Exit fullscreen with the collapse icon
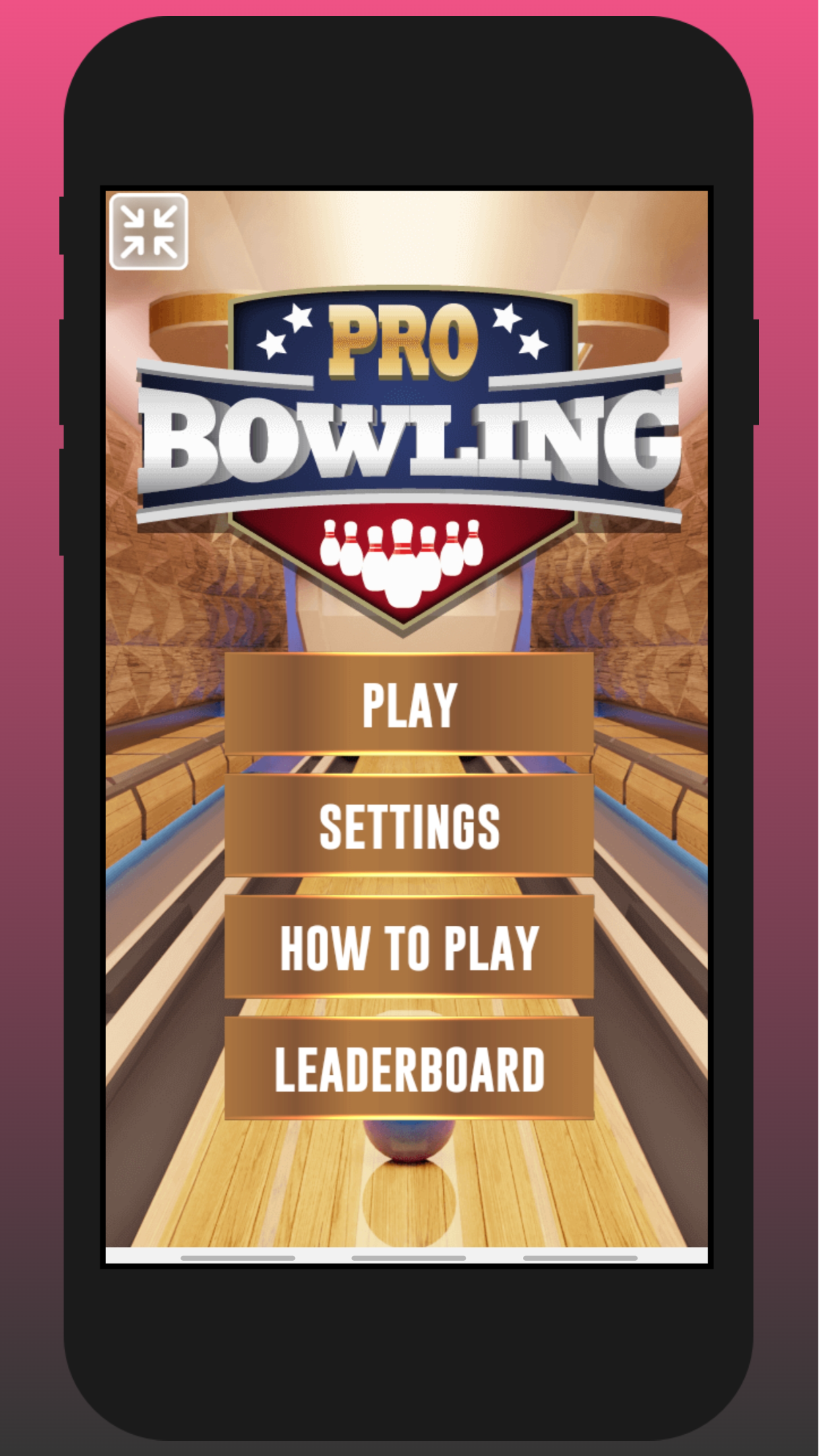Viewport: 819px width, 1456px height. 148,231
